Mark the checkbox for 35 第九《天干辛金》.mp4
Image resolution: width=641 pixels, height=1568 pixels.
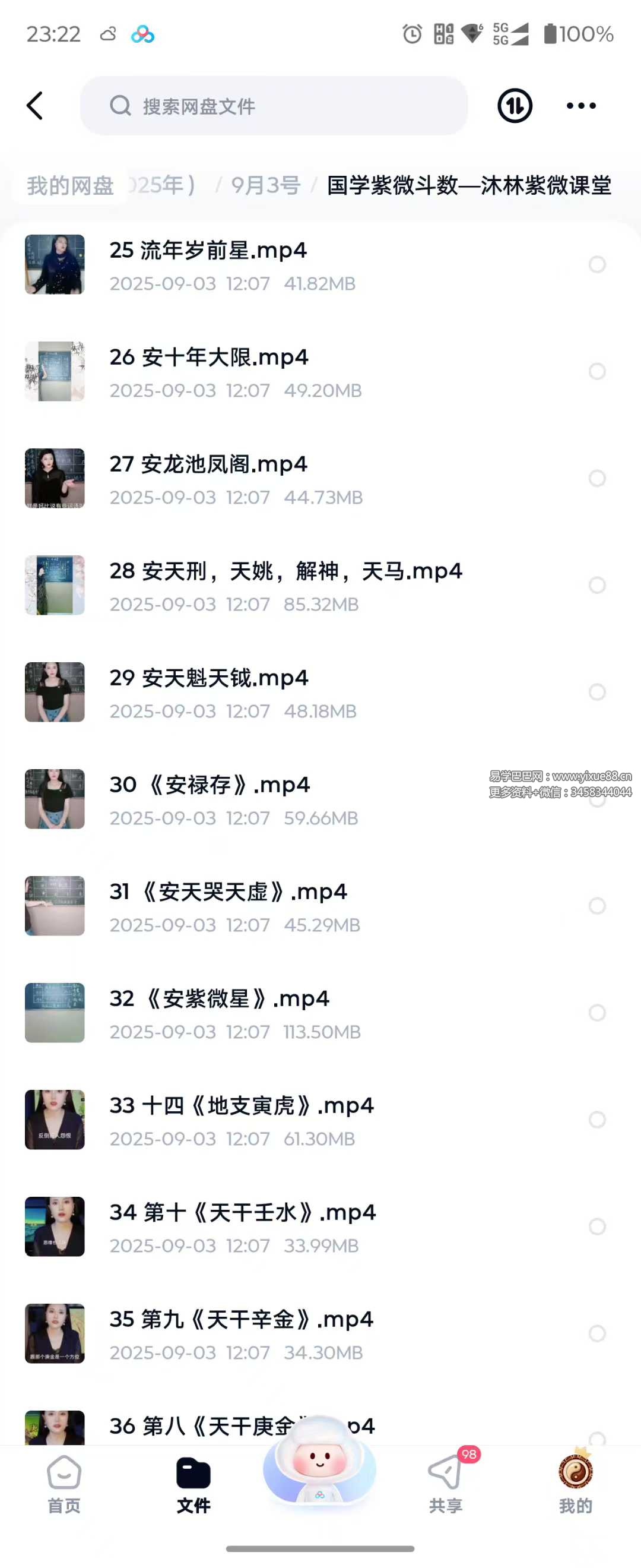[x=597, y=1333]
